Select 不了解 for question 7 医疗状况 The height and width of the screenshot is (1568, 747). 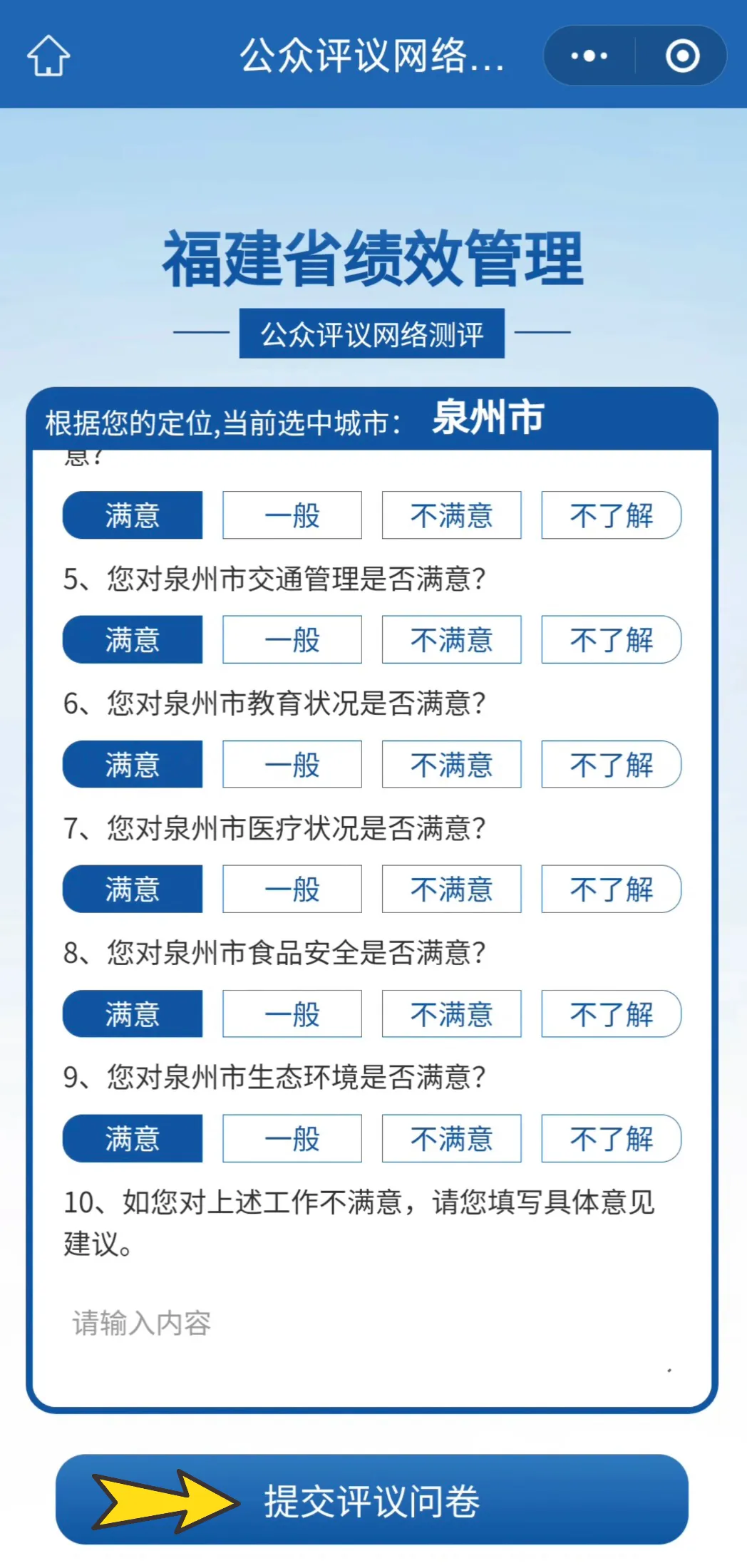pos(611,889)
